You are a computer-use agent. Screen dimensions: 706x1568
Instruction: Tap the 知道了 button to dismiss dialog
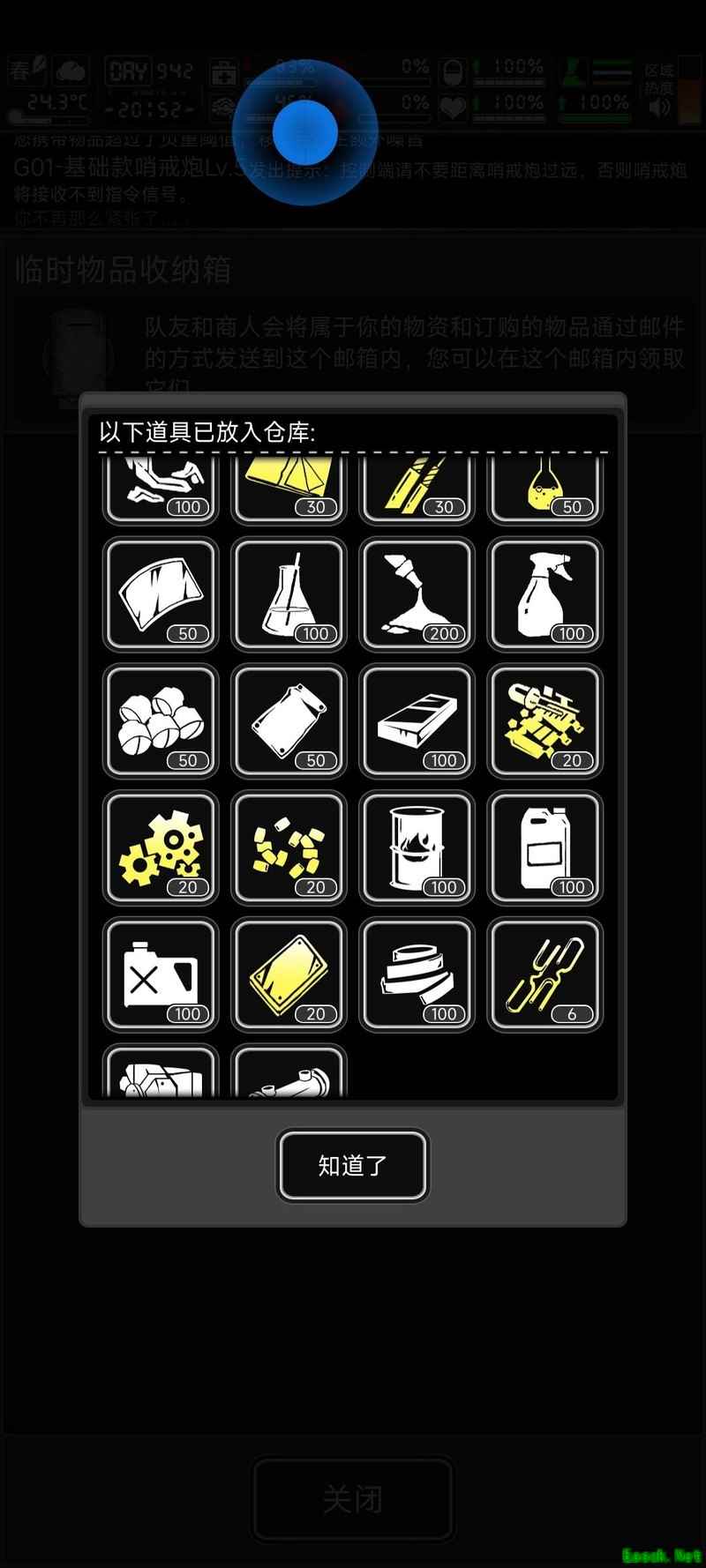(x=353, y=1165)
